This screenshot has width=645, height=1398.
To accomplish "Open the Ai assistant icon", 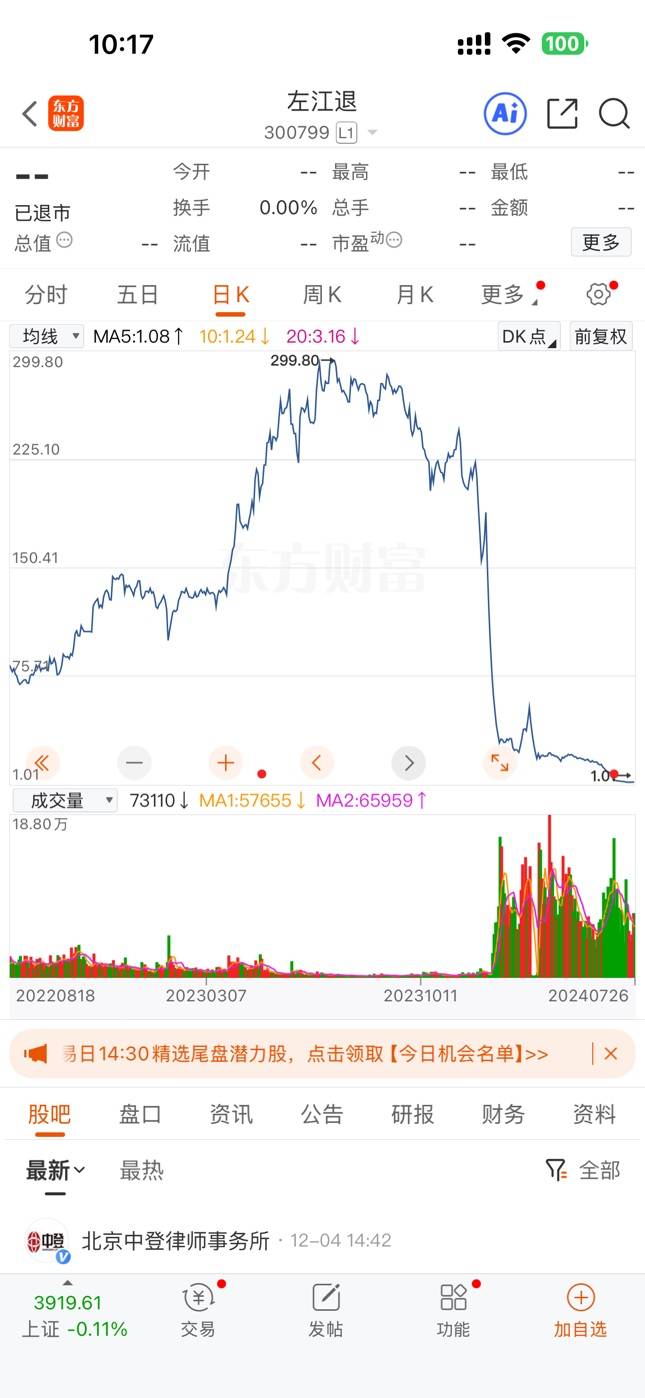I will tap(505, 114).
